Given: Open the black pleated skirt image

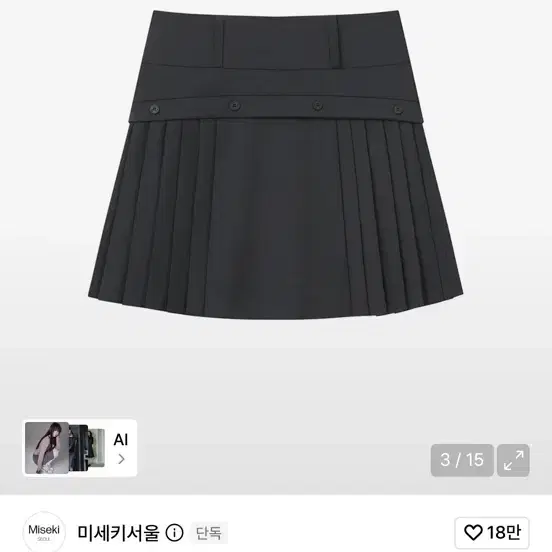Looking at the screenshot, I should pyautogui.click(x=276, y=165).
